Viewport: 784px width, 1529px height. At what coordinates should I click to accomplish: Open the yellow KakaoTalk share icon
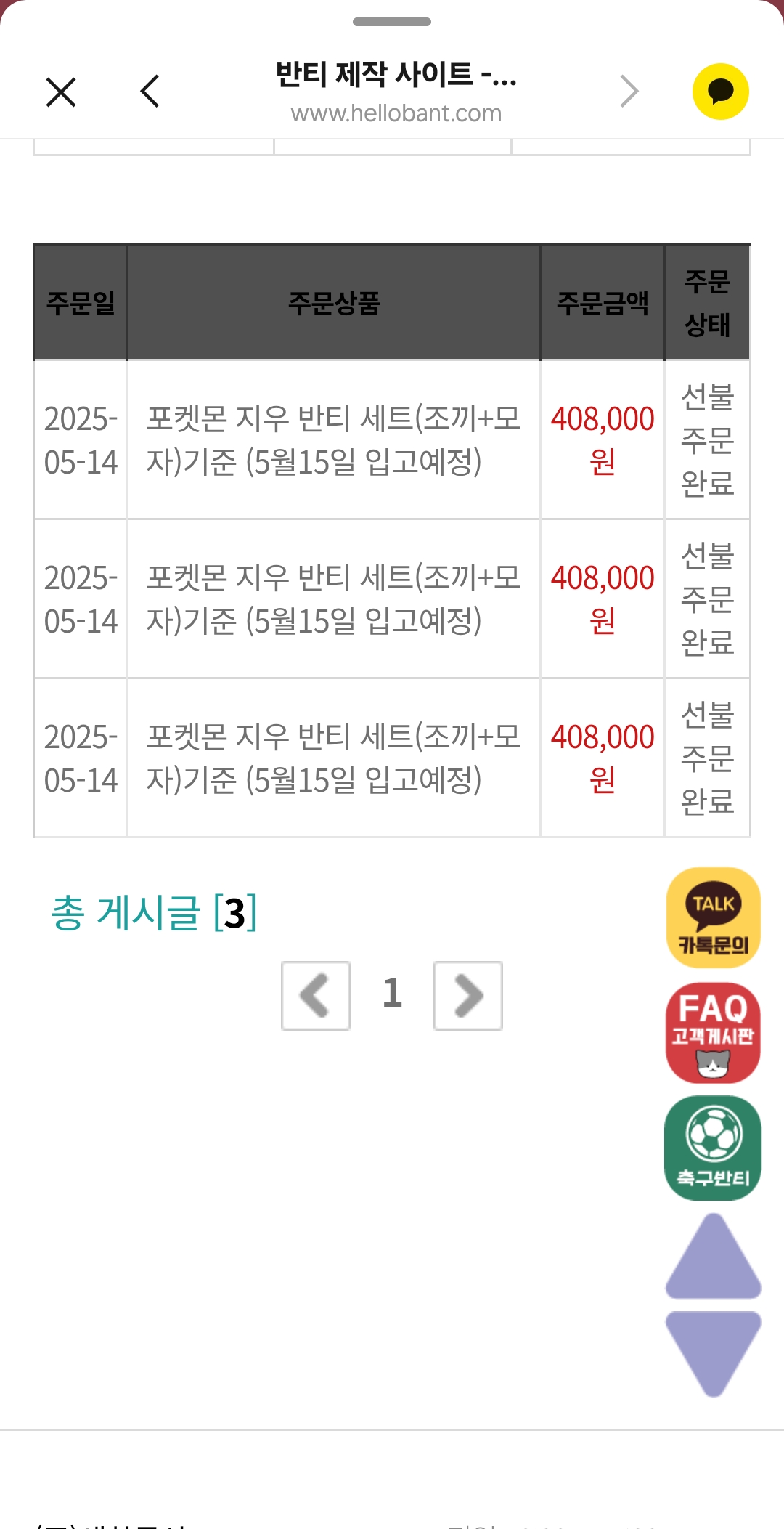tap(720, 92)
